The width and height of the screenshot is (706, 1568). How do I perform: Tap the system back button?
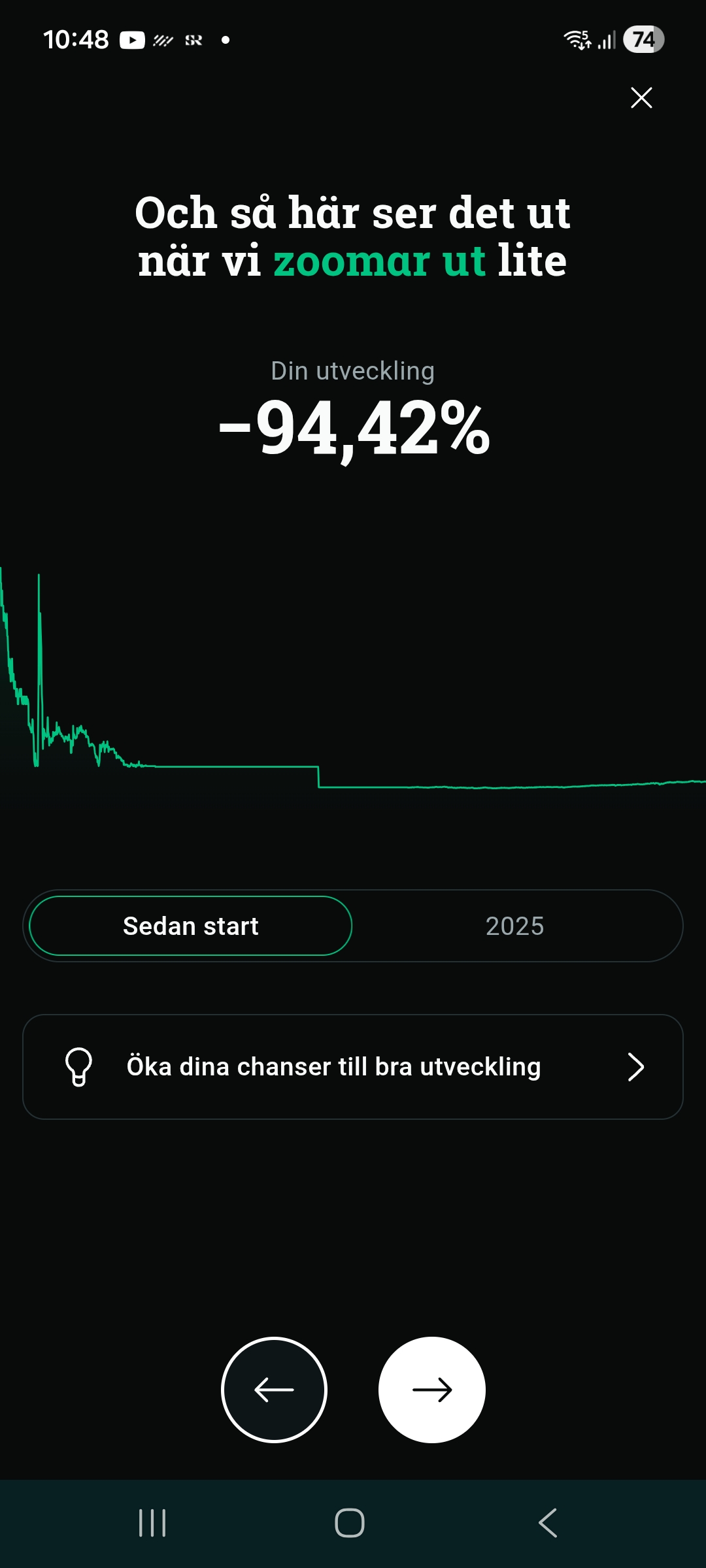tap(548, 1523)
